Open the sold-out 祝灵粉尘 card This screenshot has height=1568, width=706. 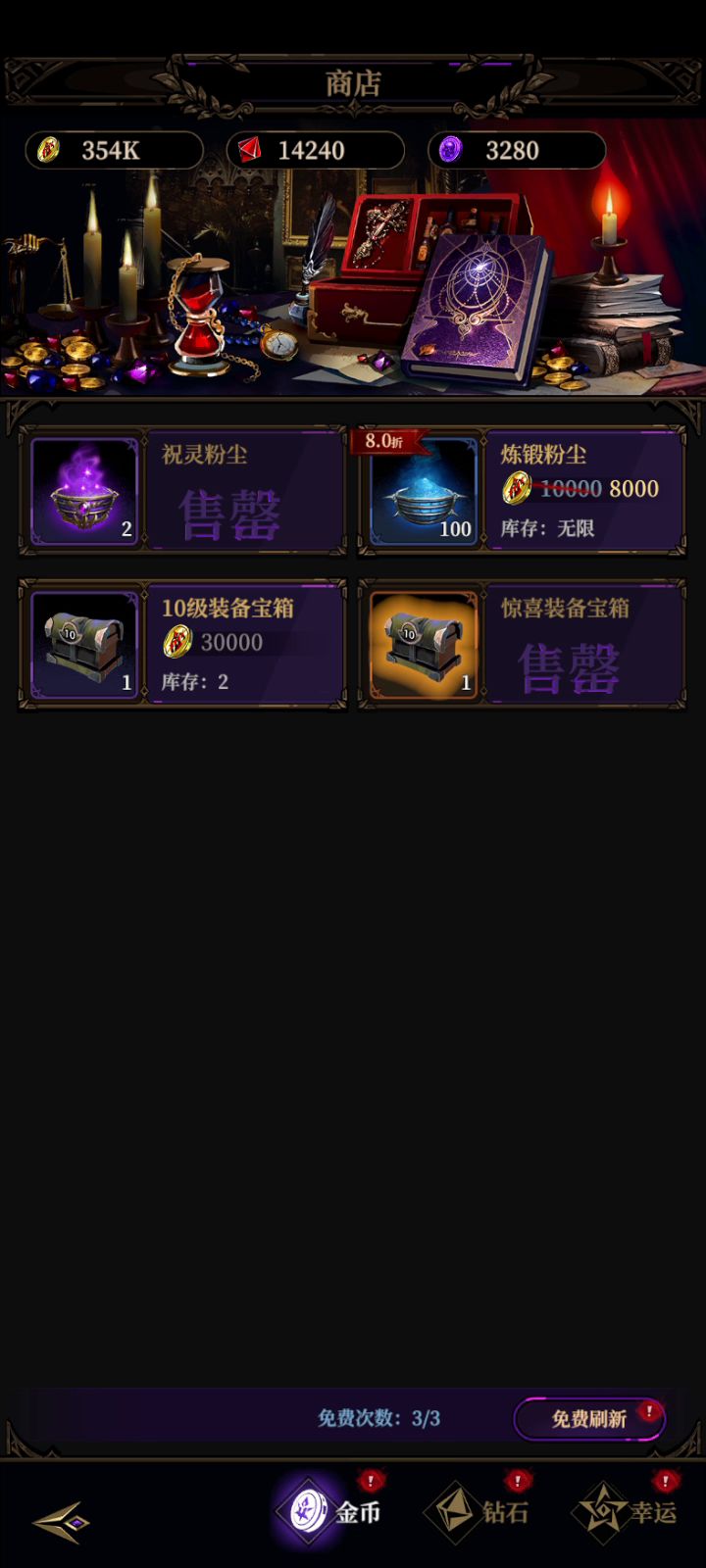(182, 490)
